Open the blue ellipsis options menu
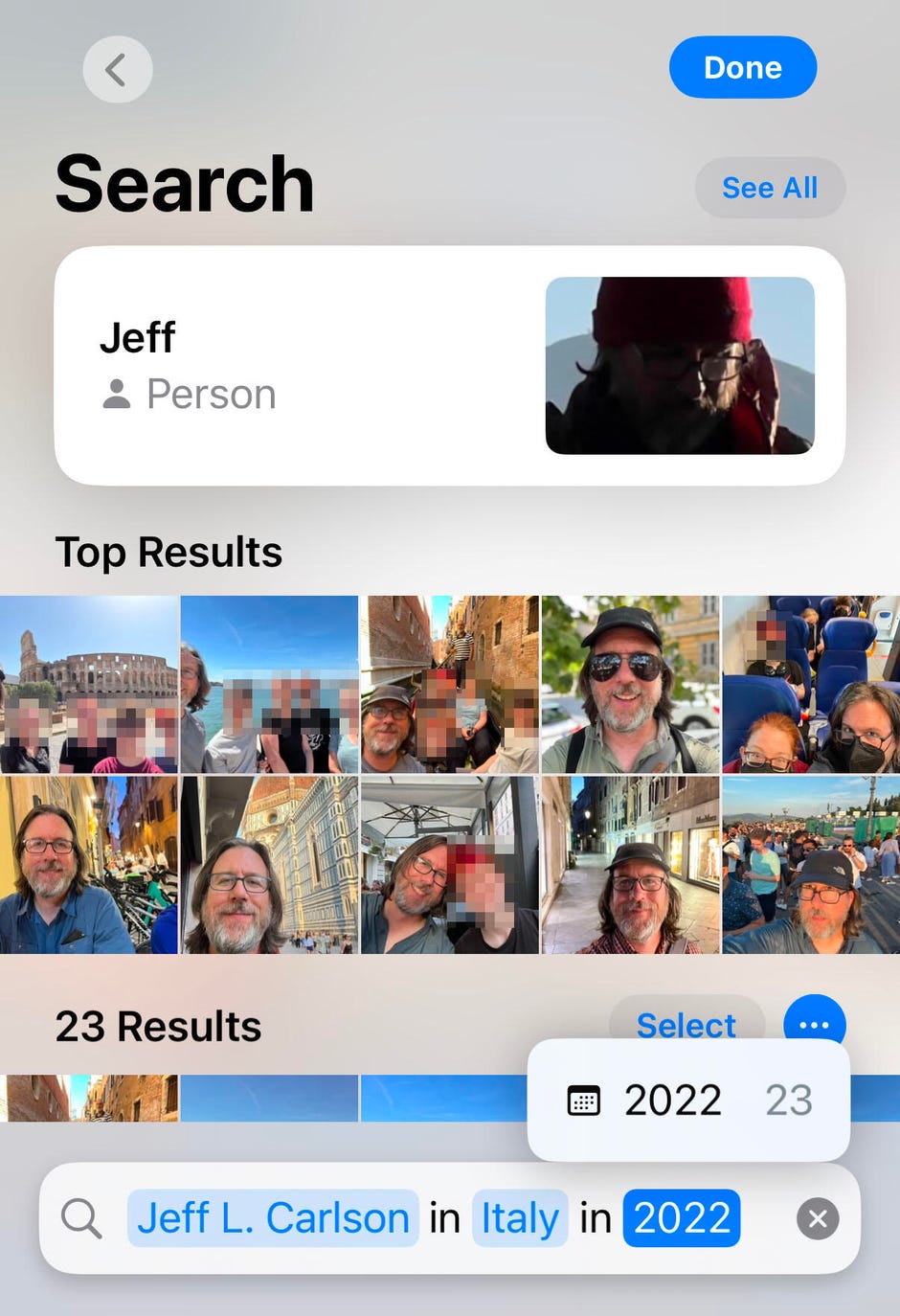This screenshot has width=900, height=1316. tap(814, 1025)
